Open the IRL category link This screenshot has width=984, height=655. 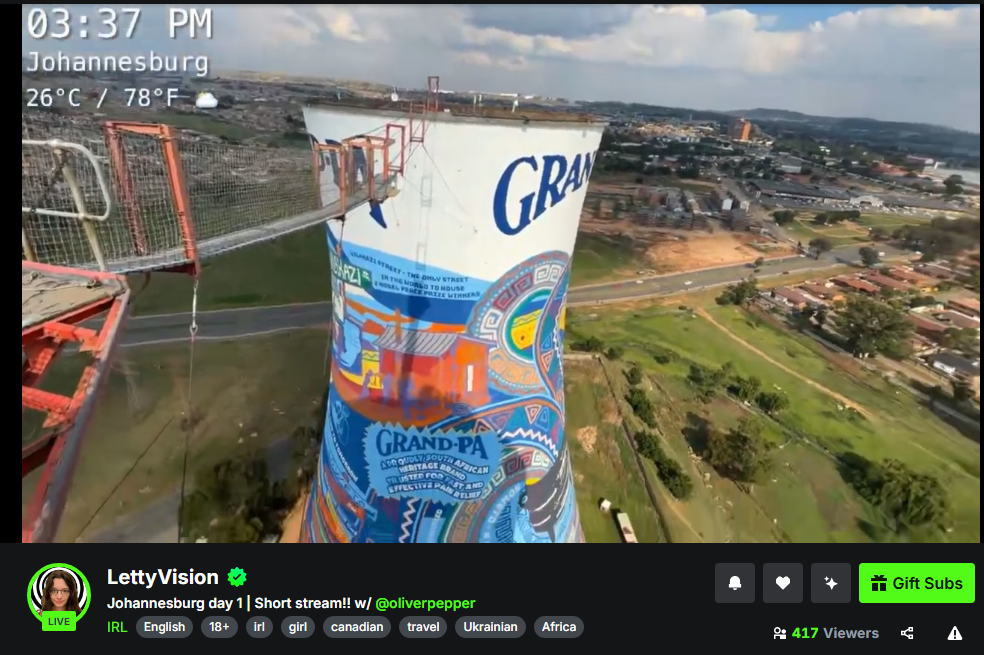[x=117, y=627]
